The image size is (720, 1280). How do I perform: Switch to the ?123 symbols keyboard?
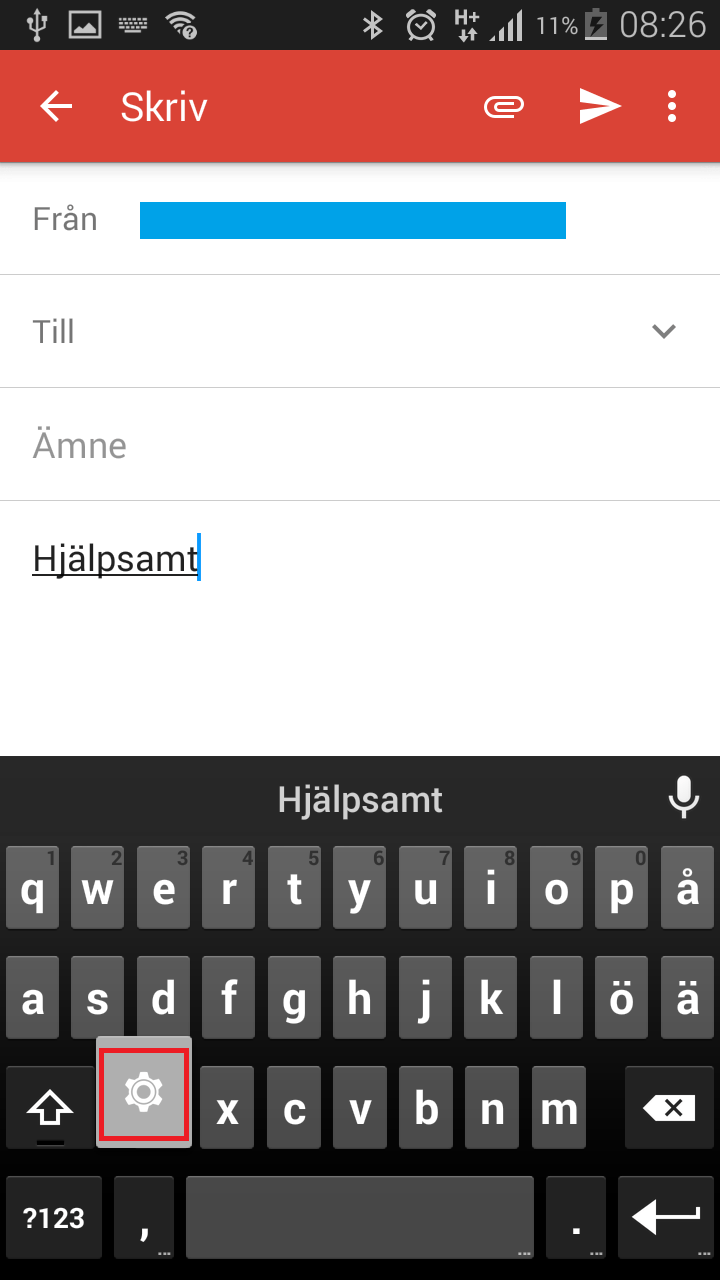[x=54, y=1217]
